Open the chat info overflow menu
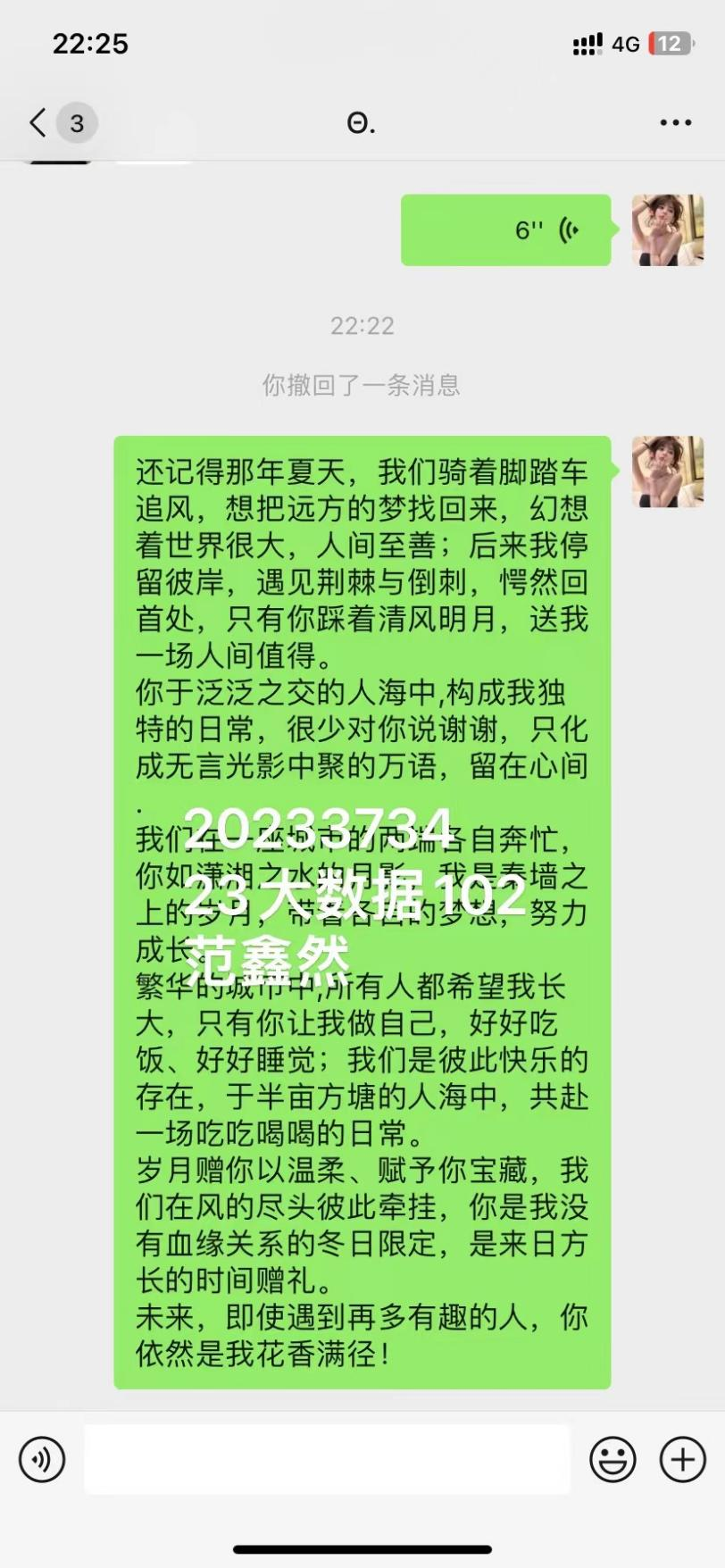Screen dimensions: 725x1568 tap(675, 122)
